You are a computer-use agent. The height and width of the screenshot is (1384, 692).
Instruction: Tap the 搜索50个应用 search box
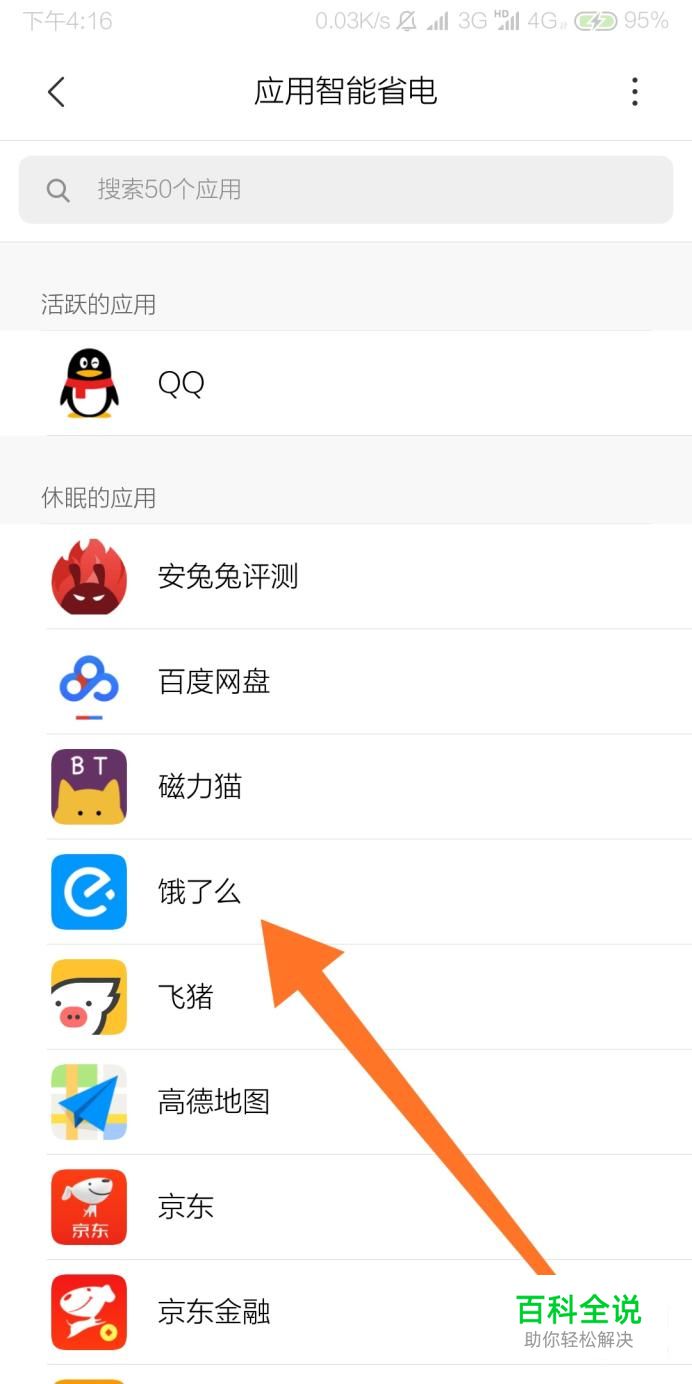[346, 190]
